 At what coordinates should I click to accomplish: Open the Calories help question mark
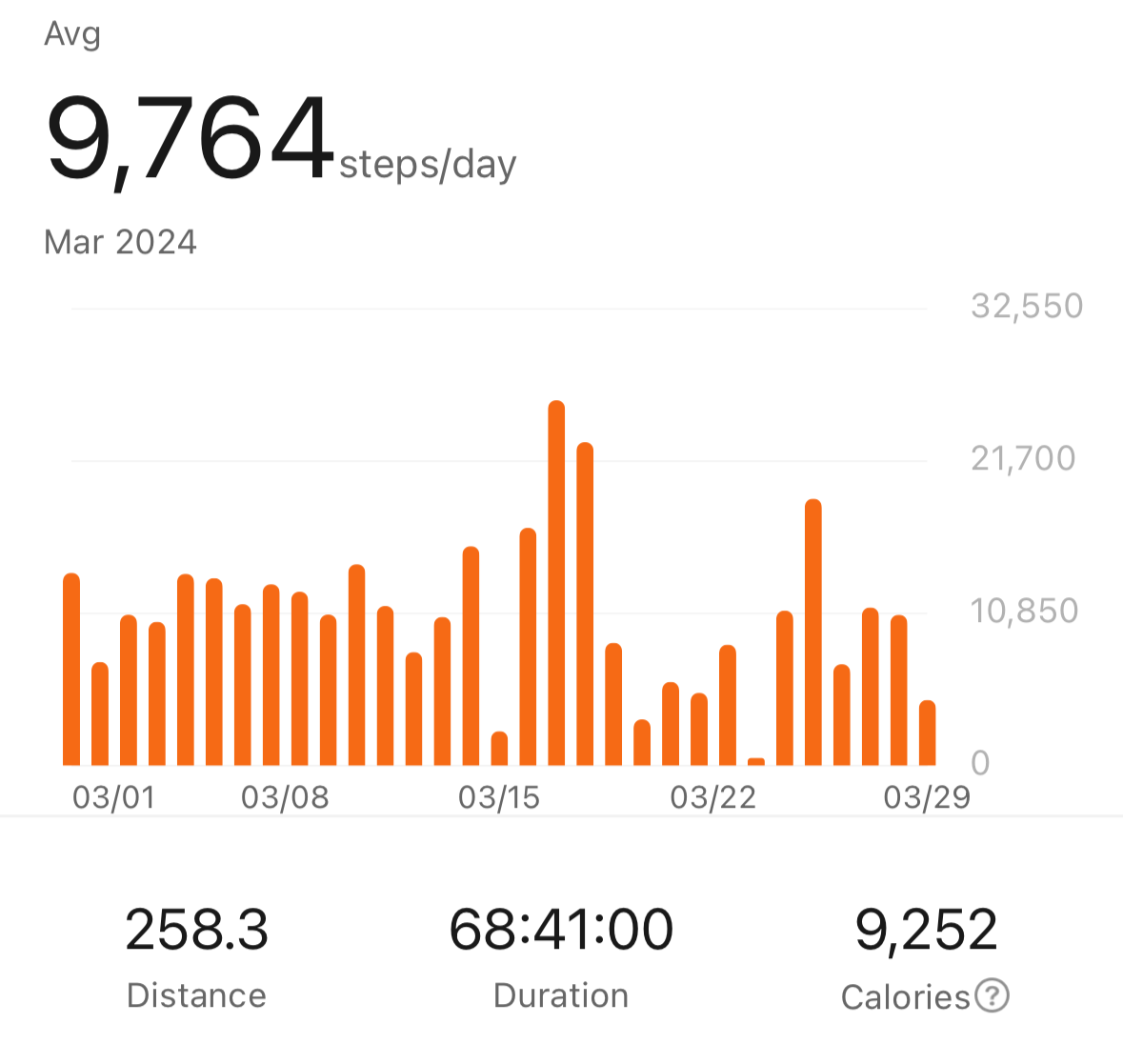(x=992, y=996)
